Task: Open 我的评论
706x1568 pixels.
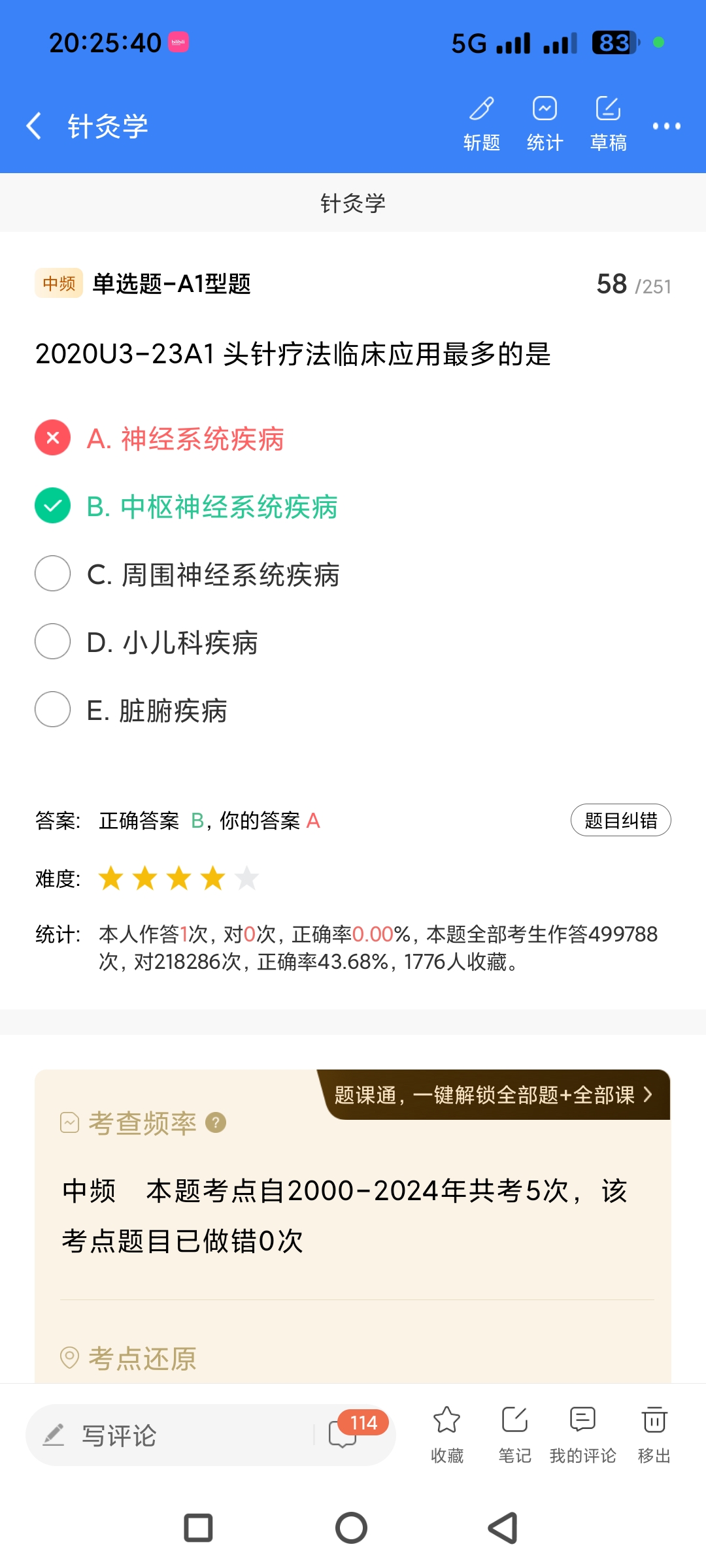Action: point(582,1434)
